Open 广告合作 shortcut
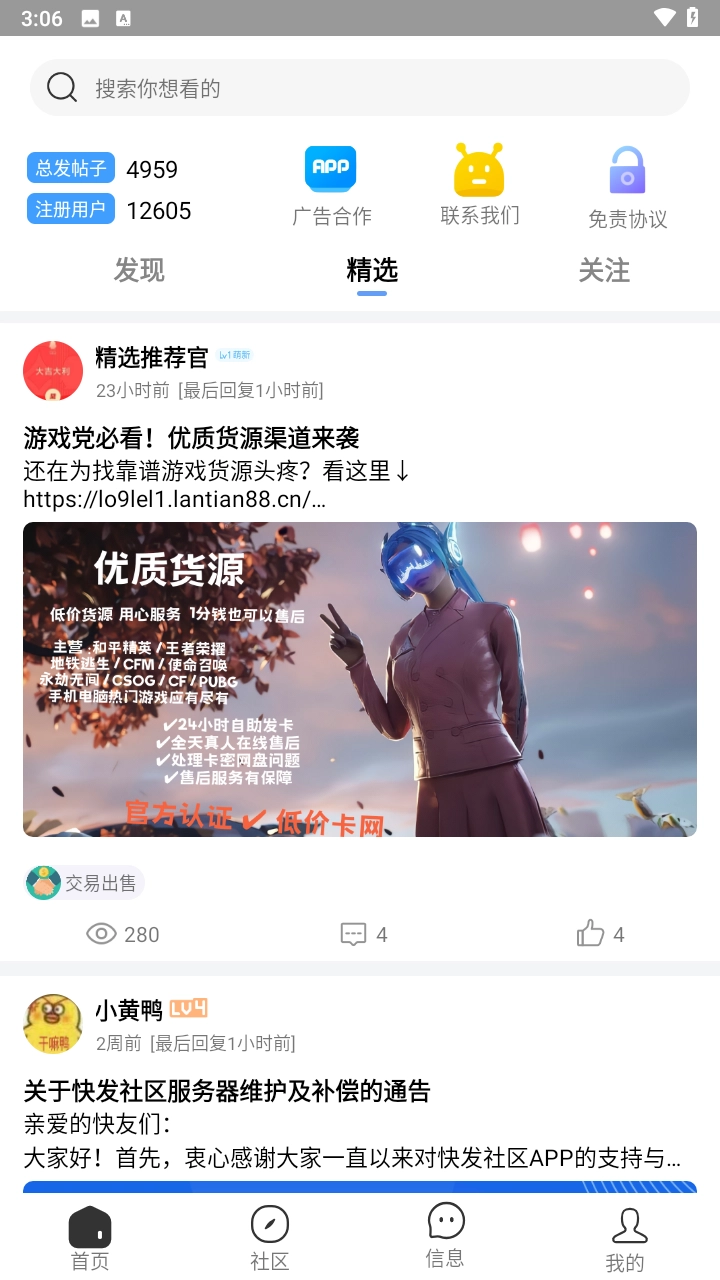Image resolution: width=720 pixels, height=1280 pixels. (x=331, y=186)
